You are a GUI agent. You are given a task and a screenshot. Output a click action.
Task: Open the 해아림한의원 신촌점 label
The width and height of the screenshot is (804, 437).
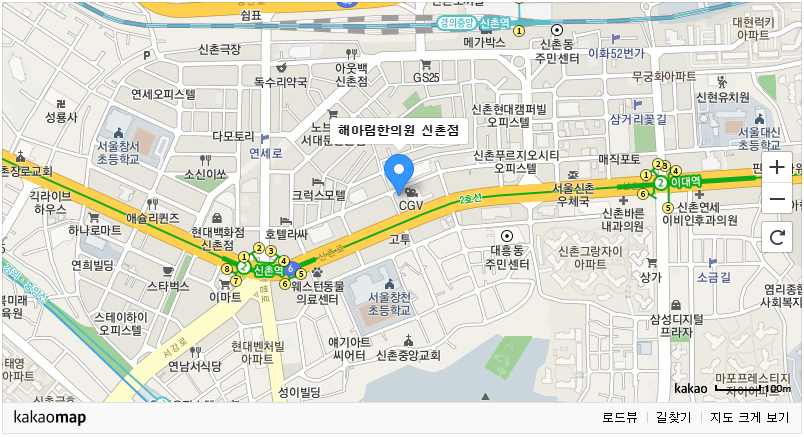[x=398, y=131]
